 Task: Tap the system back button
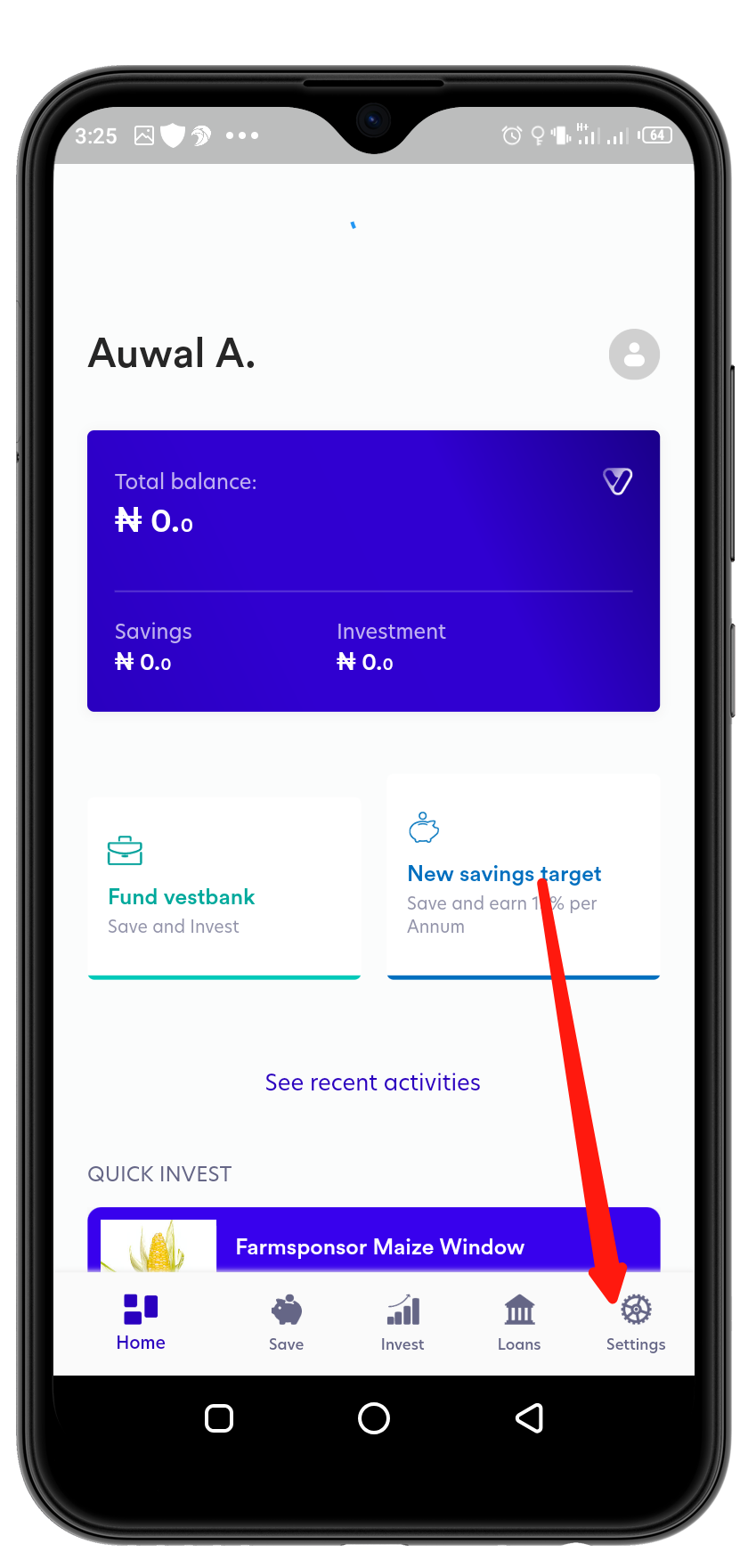(x=529, y=1418)
